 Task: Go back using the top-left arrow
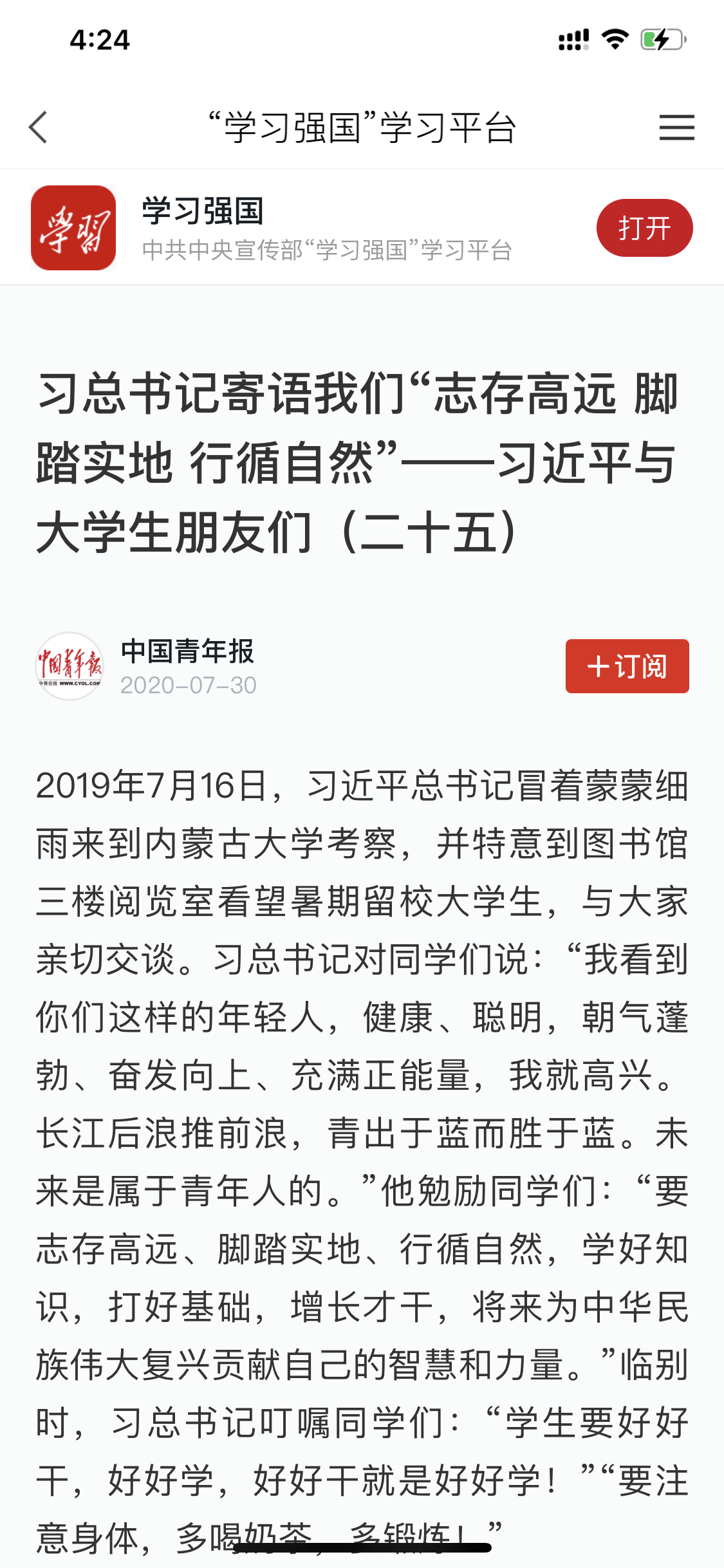click(39, 127)
